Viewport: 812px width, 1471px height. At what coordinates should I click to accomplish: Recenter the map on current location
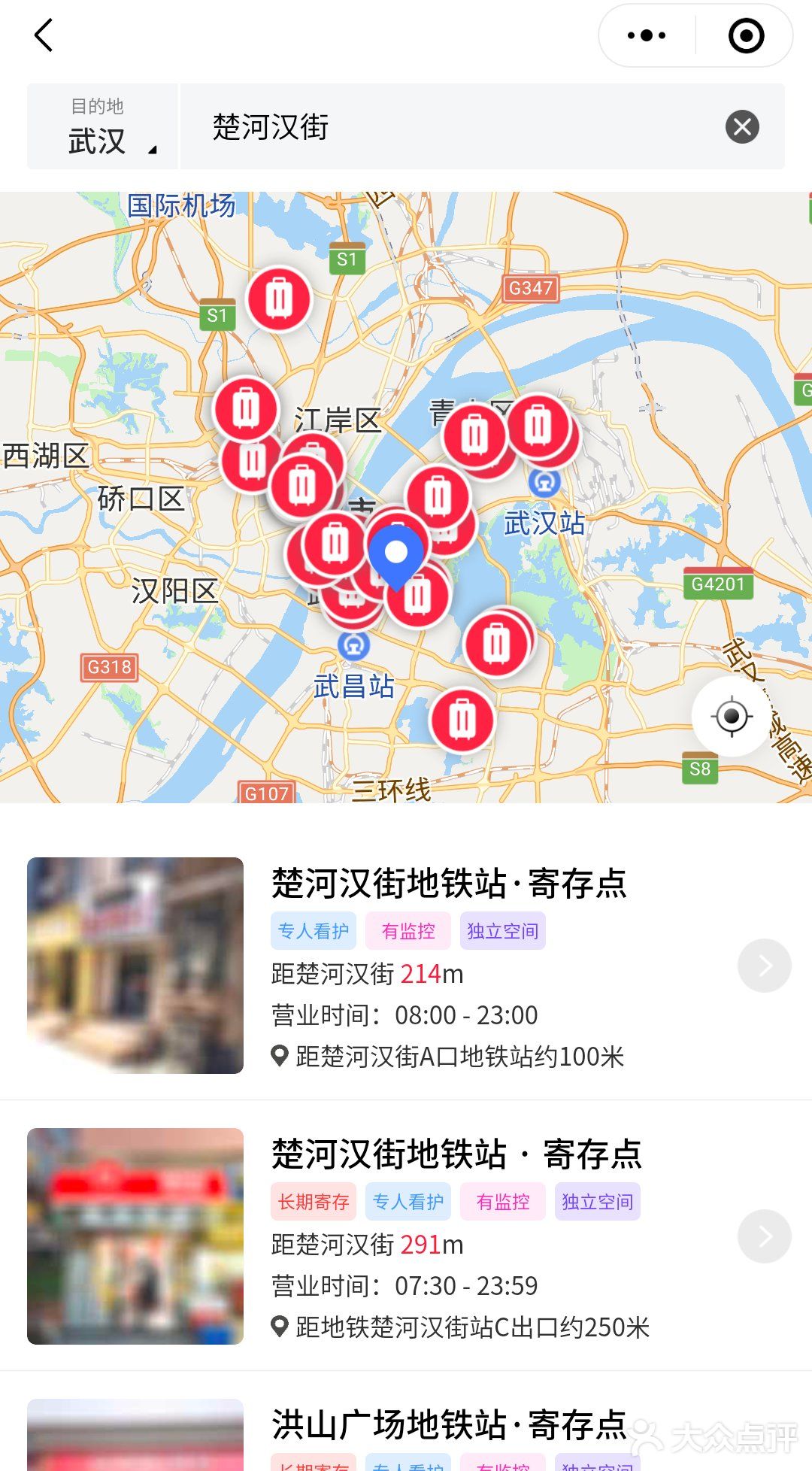coord(732,716)
